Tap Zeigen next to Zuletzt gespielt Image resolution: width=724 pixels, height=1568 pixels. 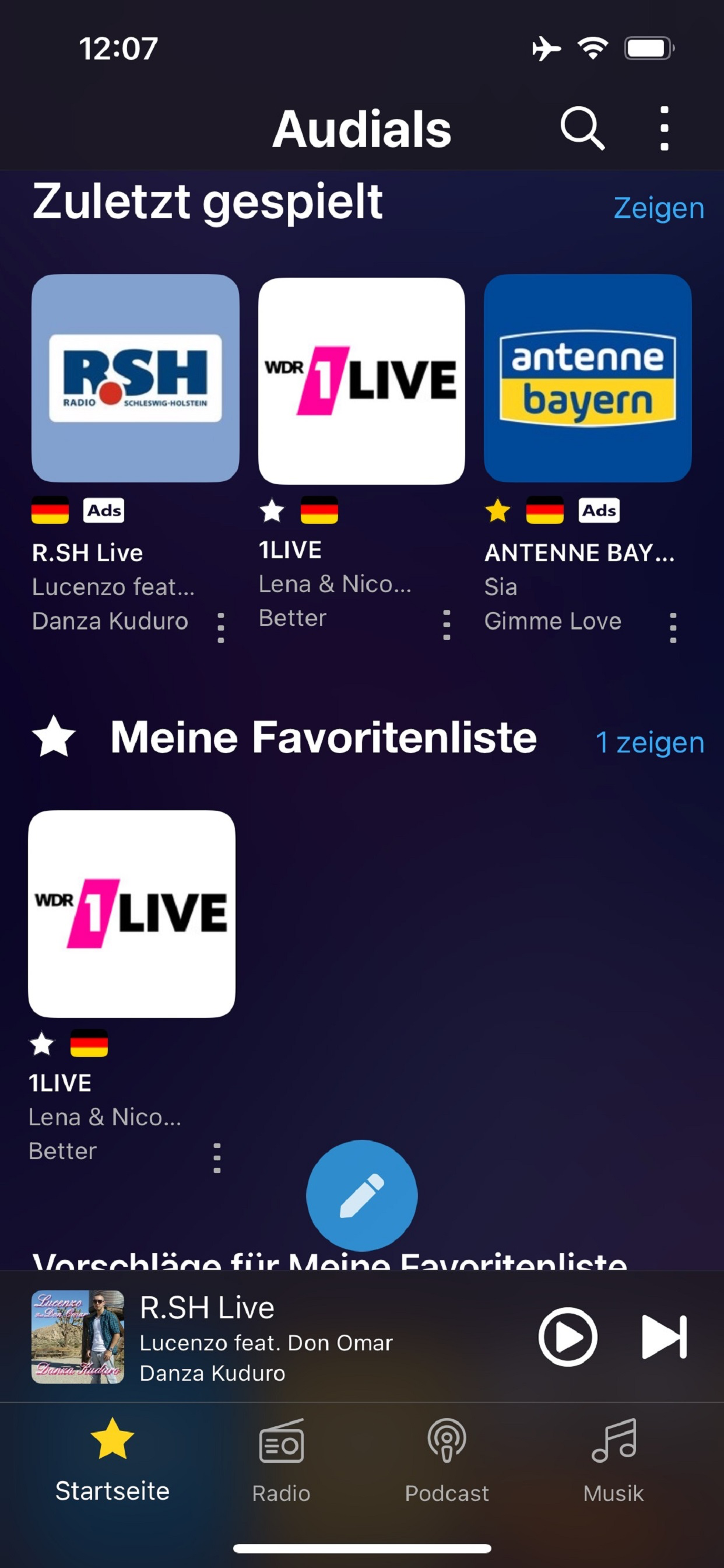[658, 208]
